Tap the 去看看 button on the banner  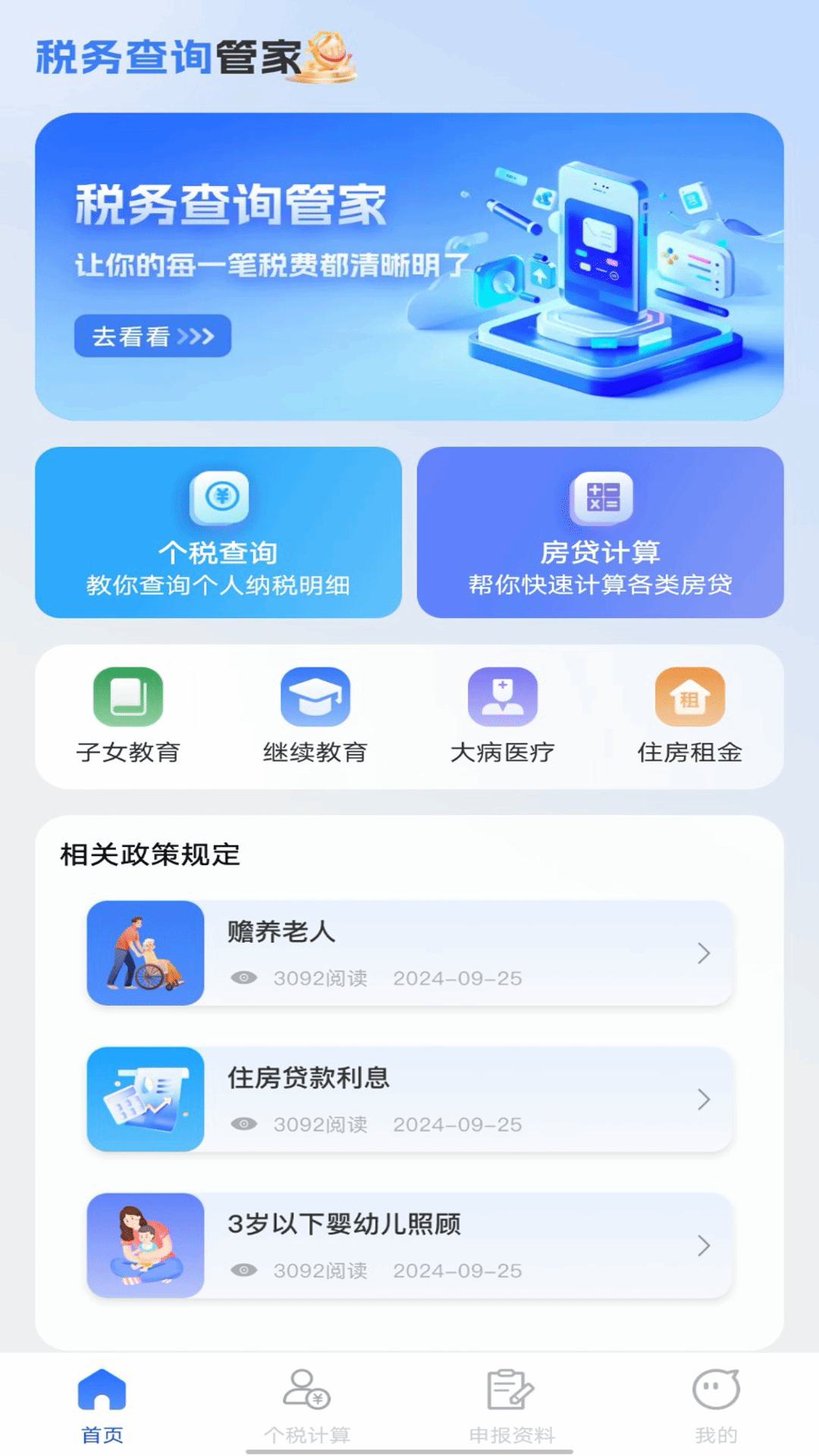click(x=152, y=336)
